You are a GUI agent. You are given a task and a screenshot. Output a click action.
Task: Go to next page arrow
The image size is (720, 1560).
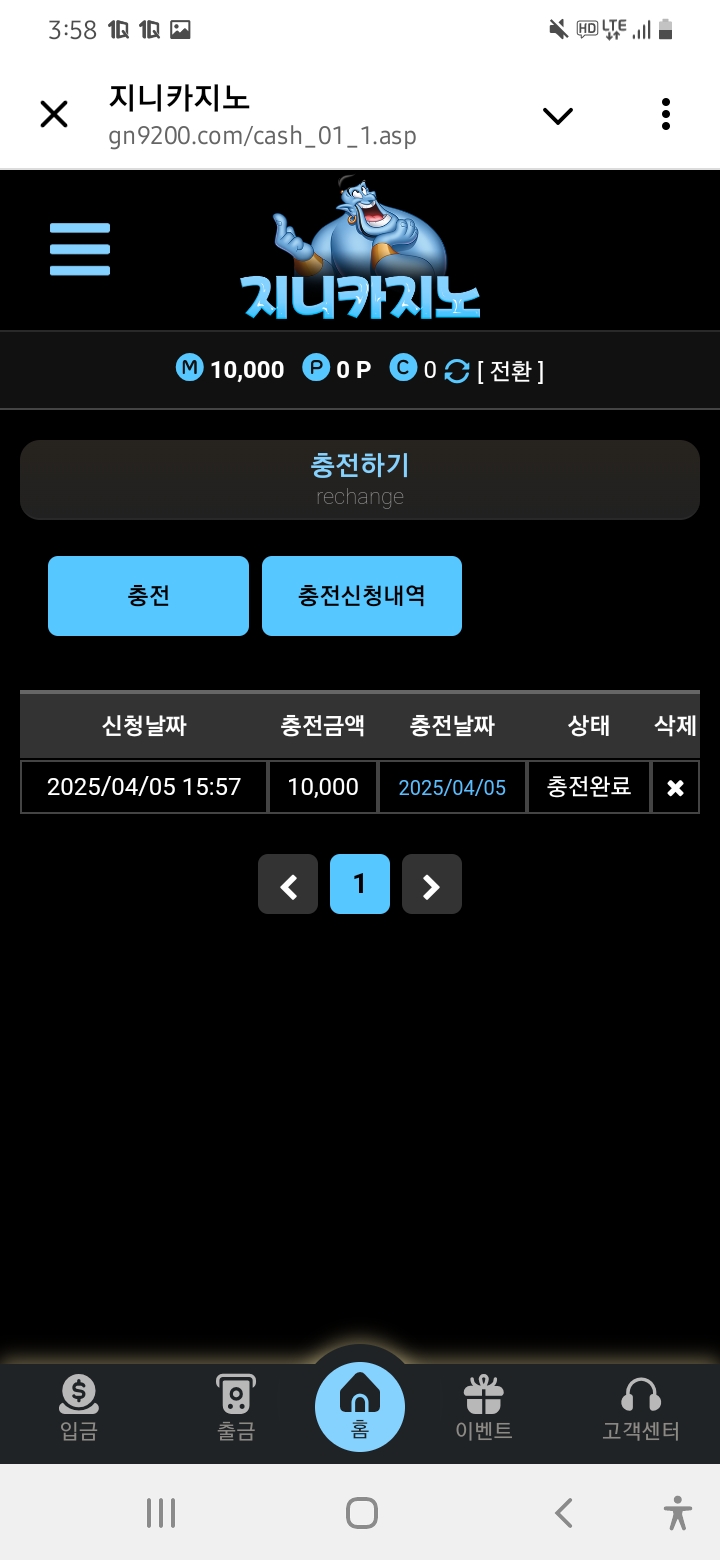[432, 884]
